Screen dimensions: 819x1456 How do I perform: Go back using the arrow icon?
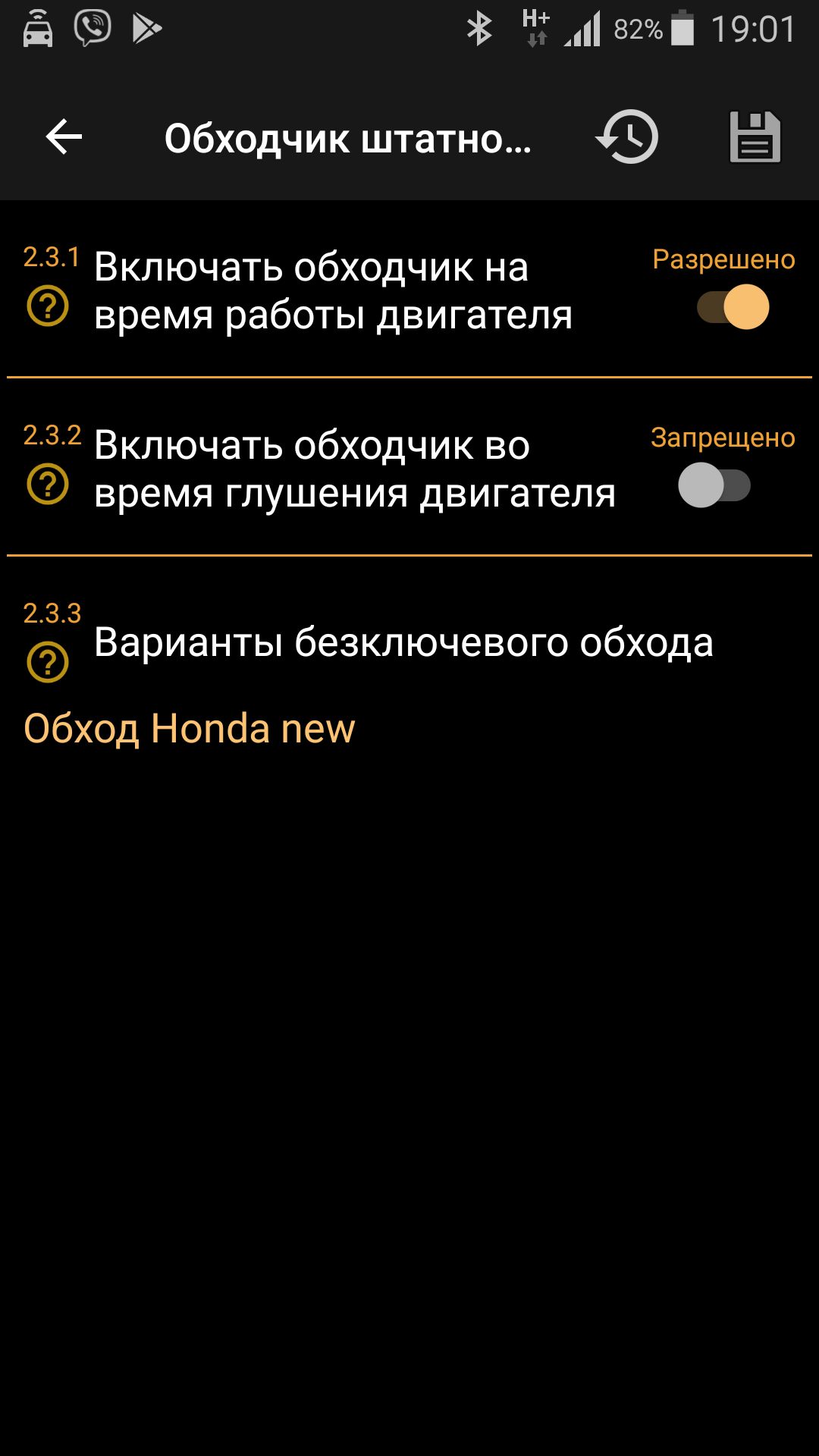pos(64,137)
